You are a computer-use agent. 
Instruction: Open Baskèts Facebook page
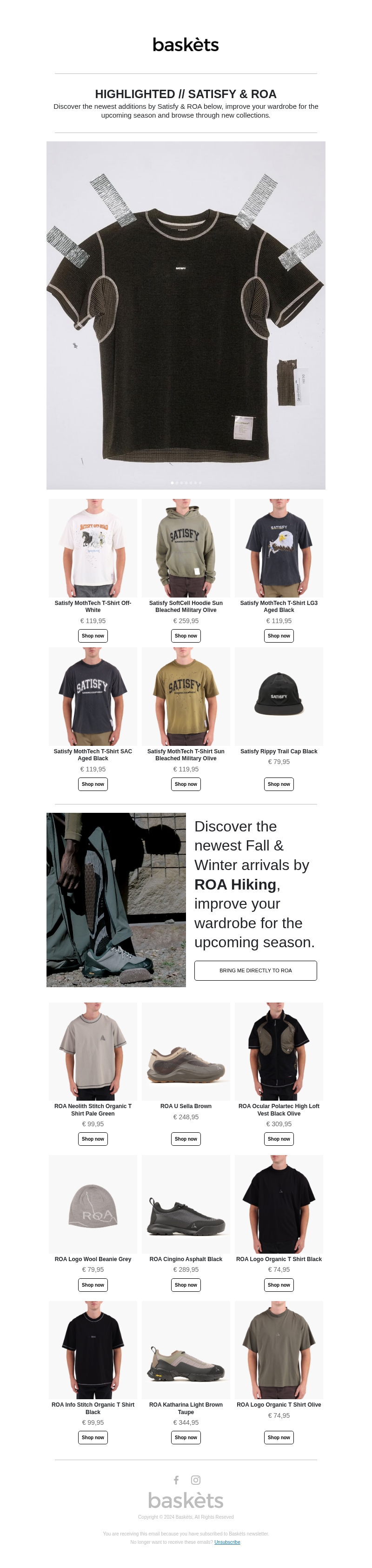coord(176,1480)
